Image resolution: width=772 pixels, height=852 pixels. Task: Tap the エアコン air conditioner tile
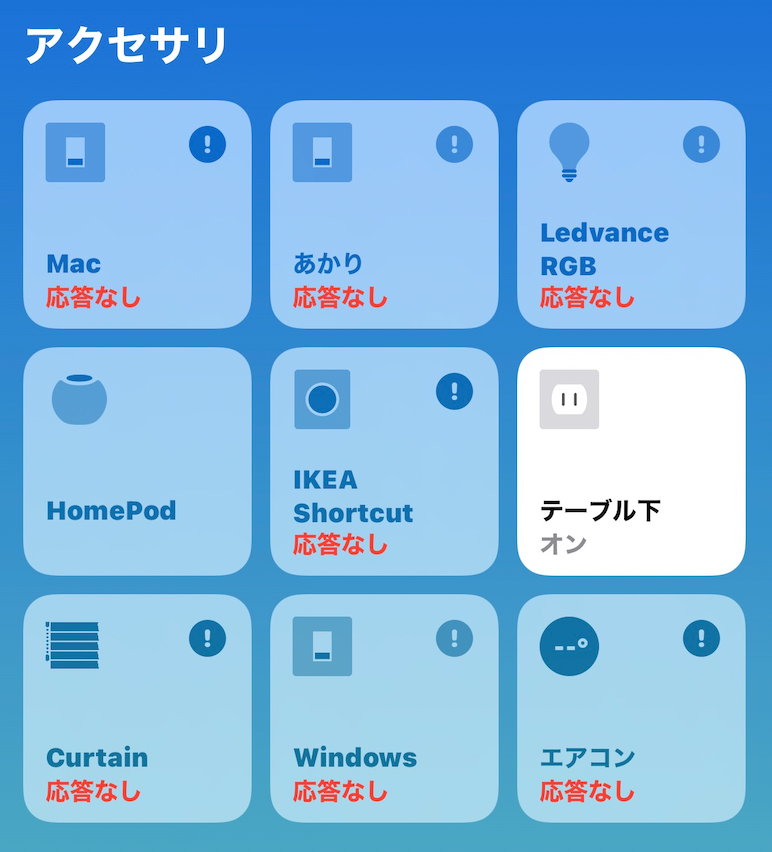point(631,708)
